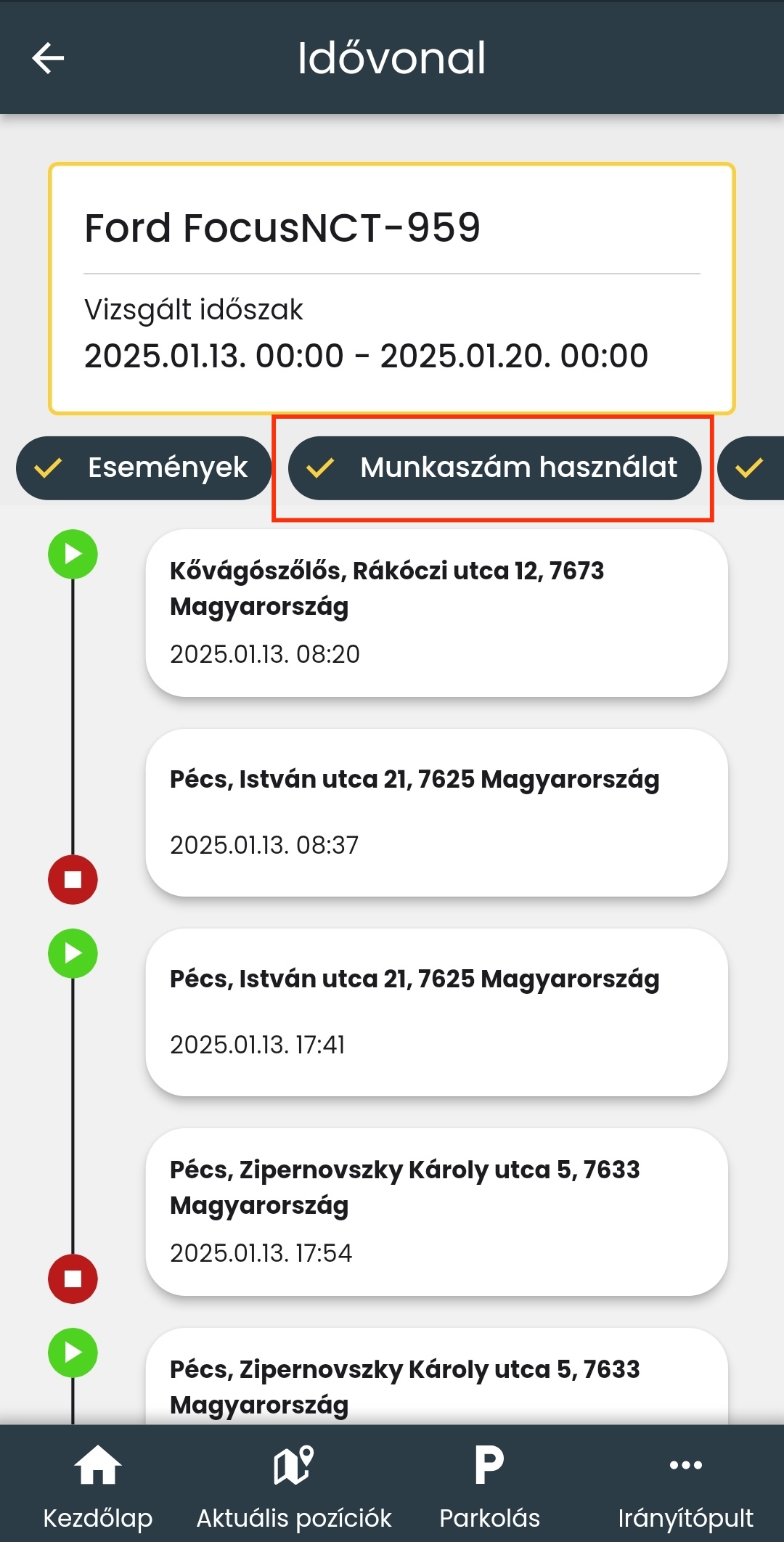
Task: Open the Ford Focus NCT-959 period card
Action: coord(392,289)
